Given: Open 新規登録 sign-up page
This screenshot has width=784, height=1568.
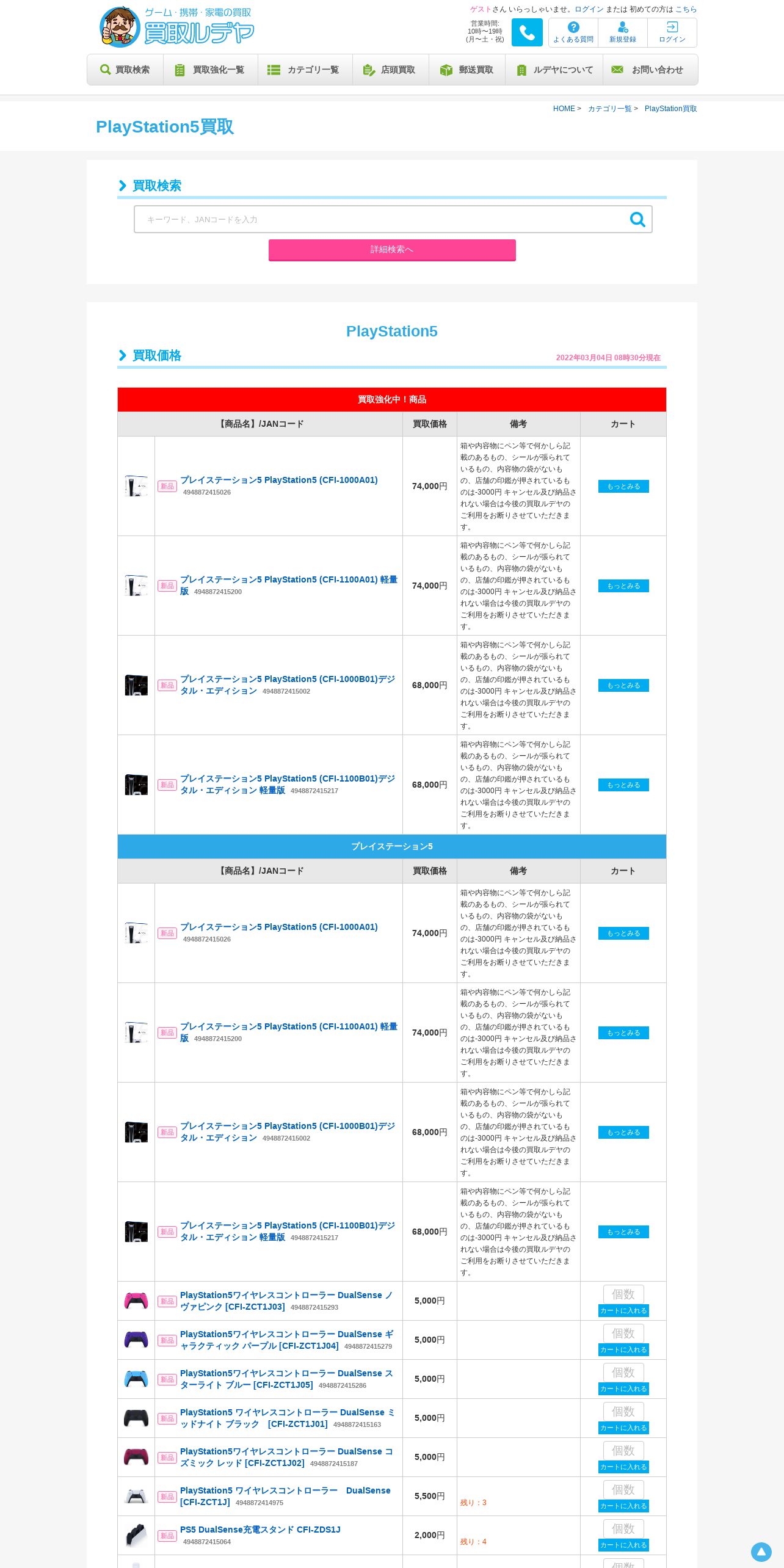Looking at the screenshot, I should [x=622, y=32].
